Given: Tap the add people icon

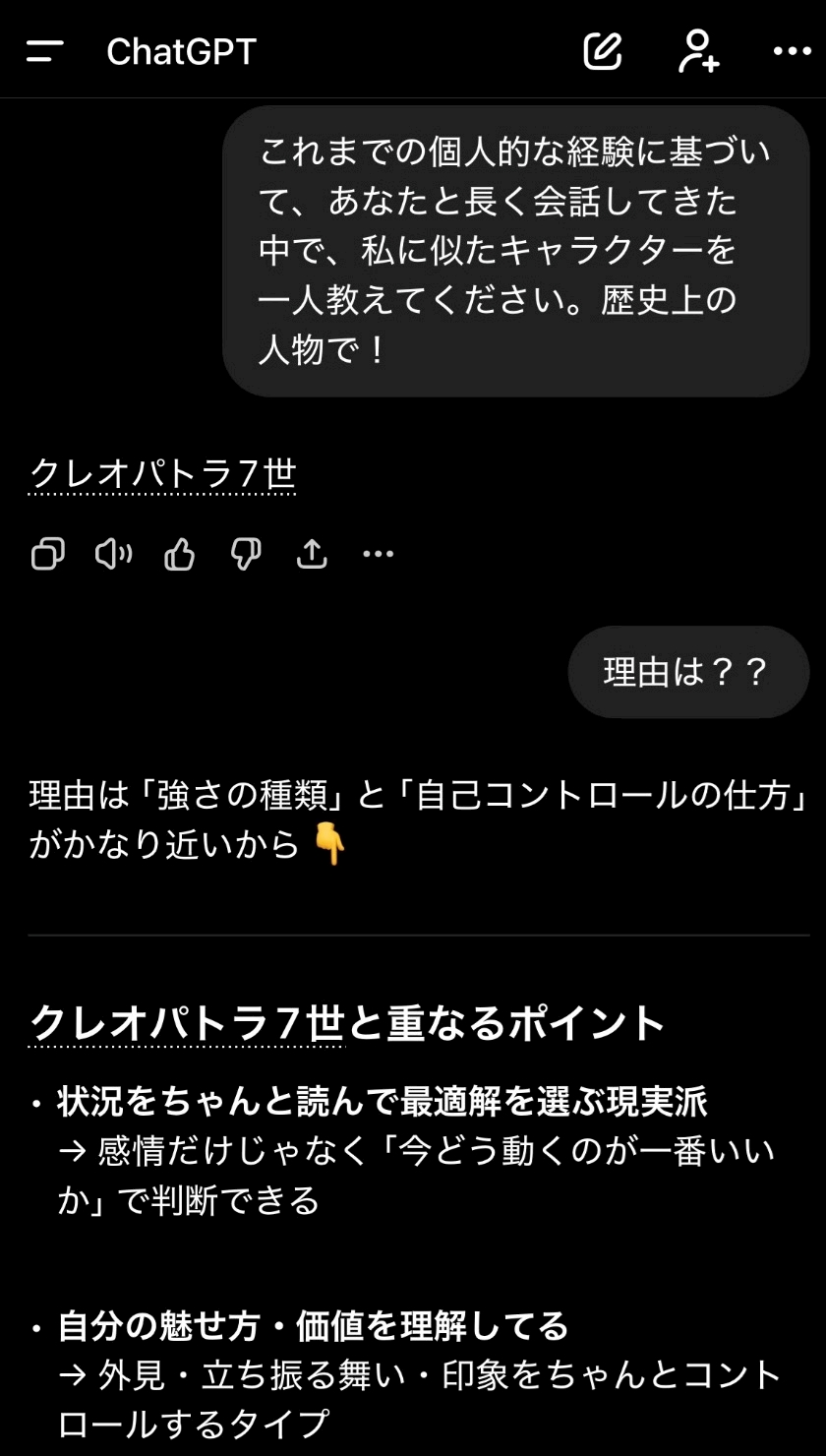Looking at the screenshot, I should tap(698, 51).
